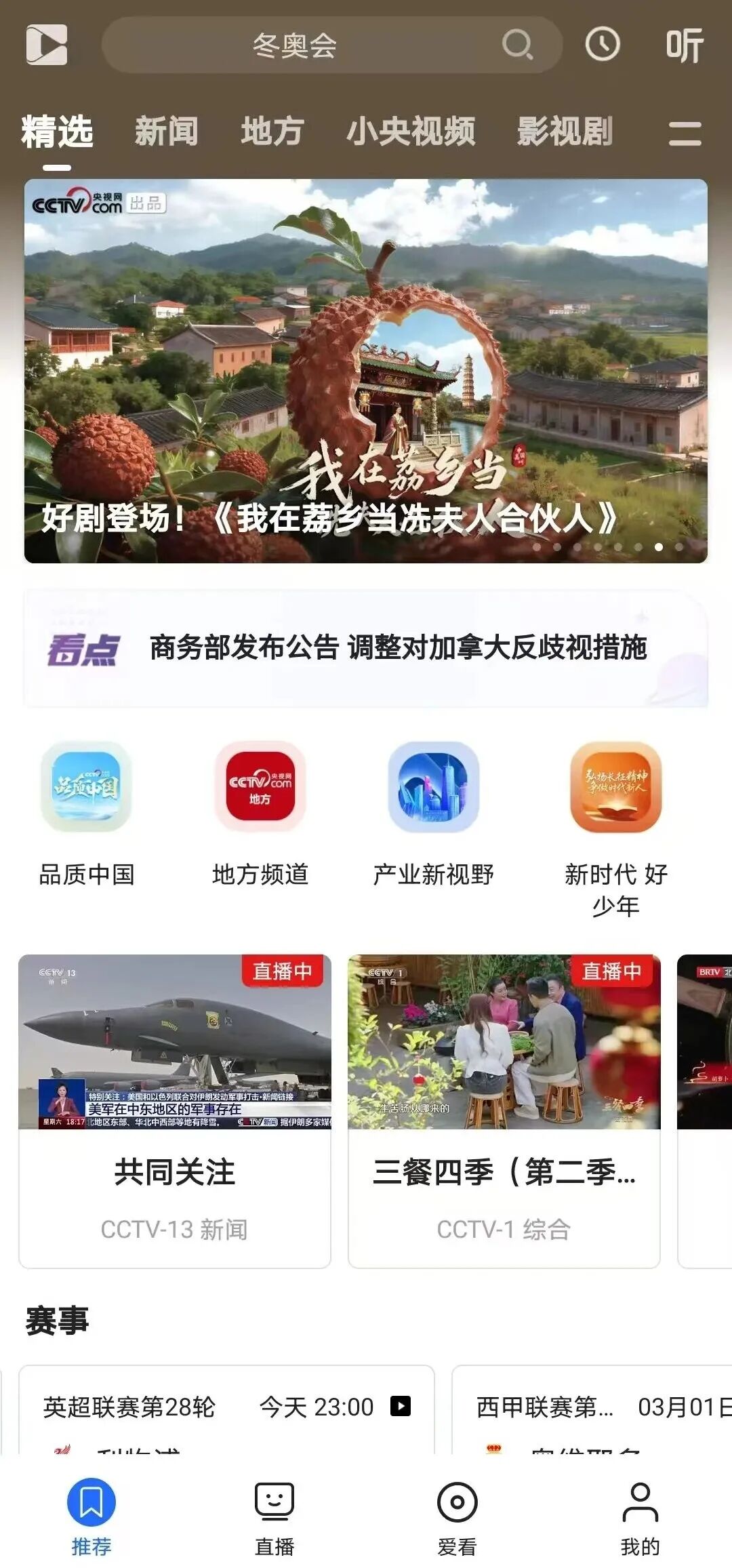732x1568 pixels.
Task: Open 产业新视野 section
Action: (x=434, y=813)
